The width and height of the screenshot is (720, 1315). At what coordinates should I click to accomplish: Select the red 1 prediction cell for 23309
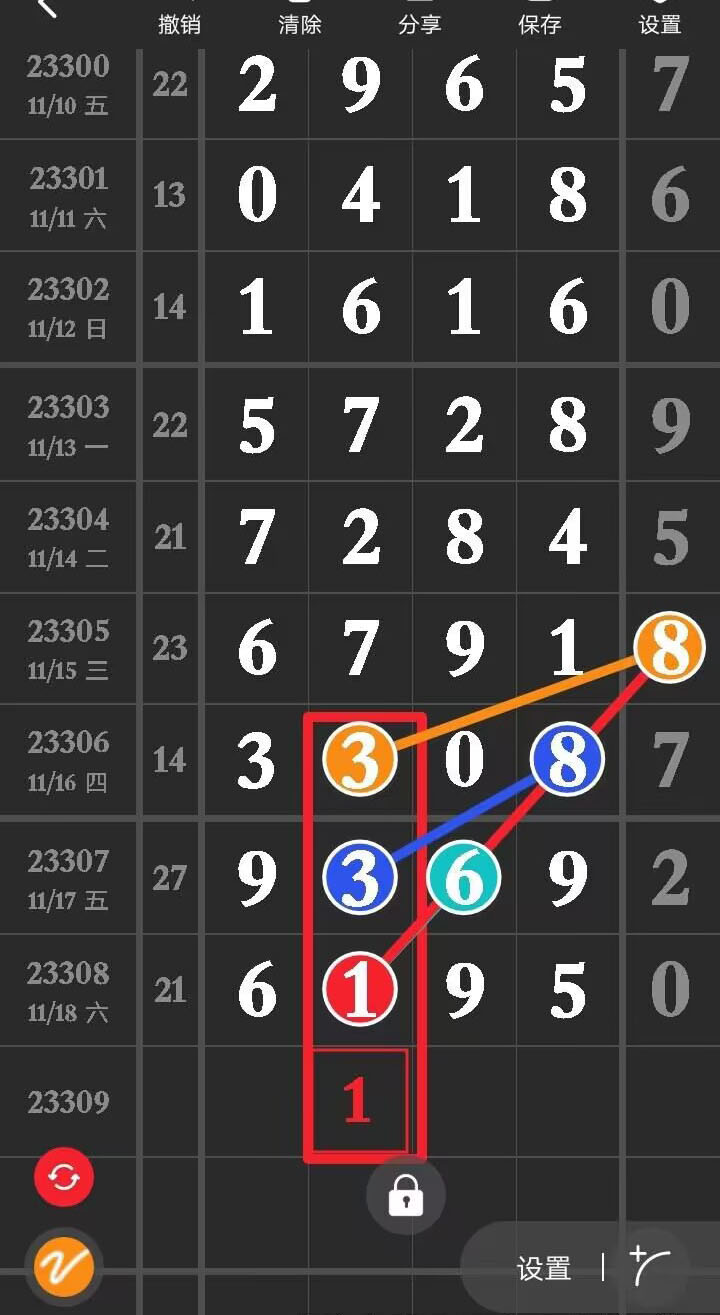coord(359,1100)
